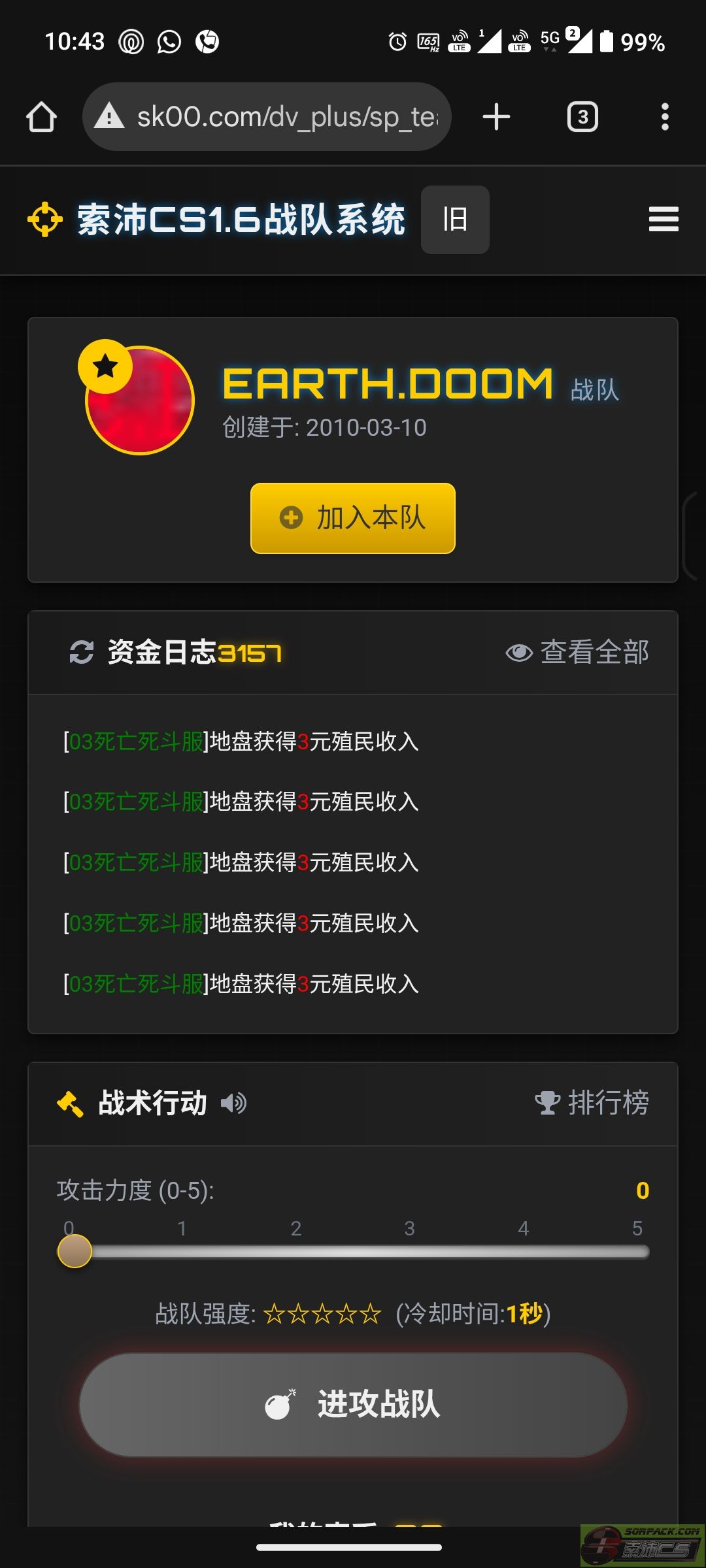706x1568 pixels.
Task: Set attack strength slider to 3
Action: pos(410,1252)
